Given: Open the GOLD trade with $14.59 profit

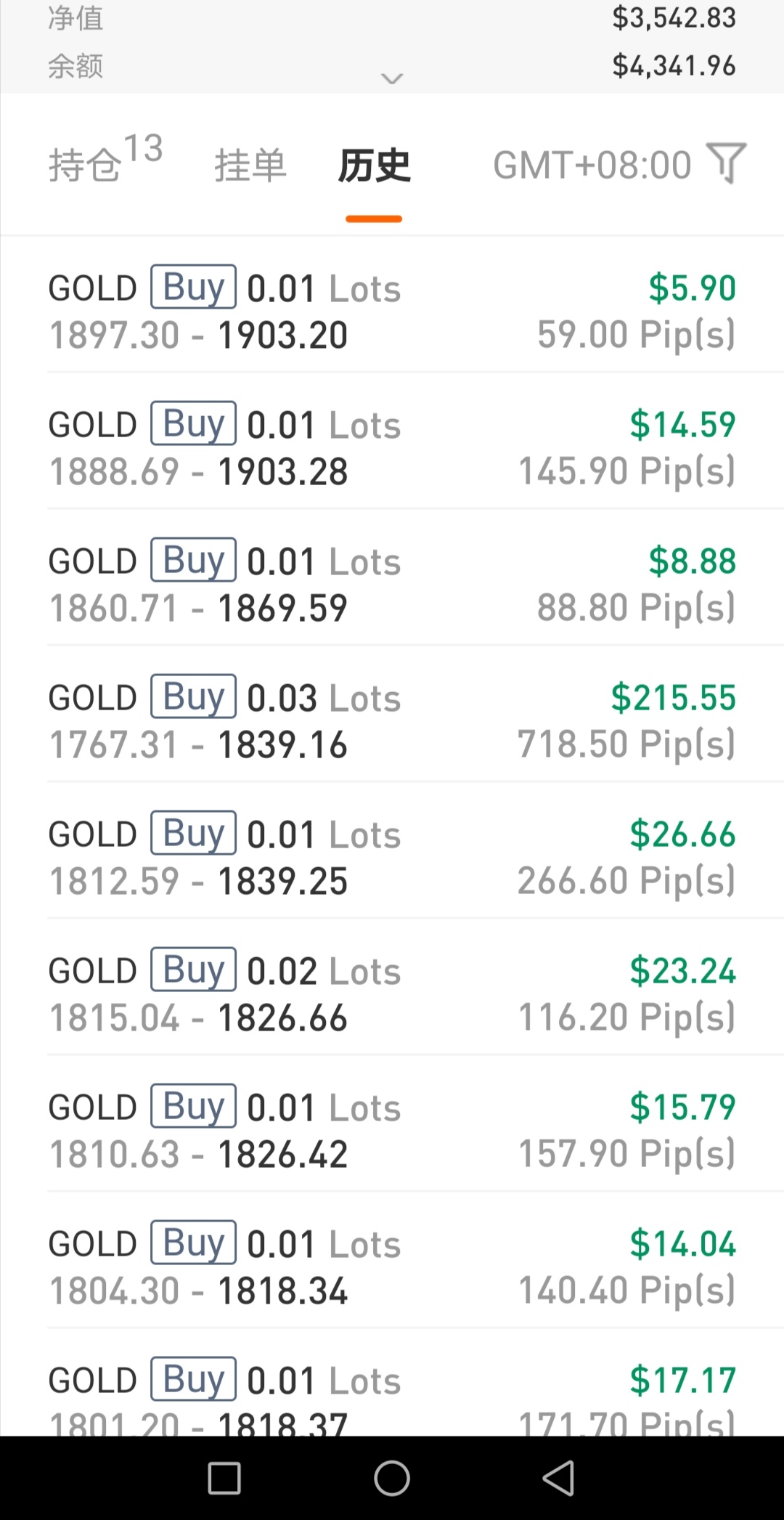Looking at the screenshot, I should (x=392, y=441).
